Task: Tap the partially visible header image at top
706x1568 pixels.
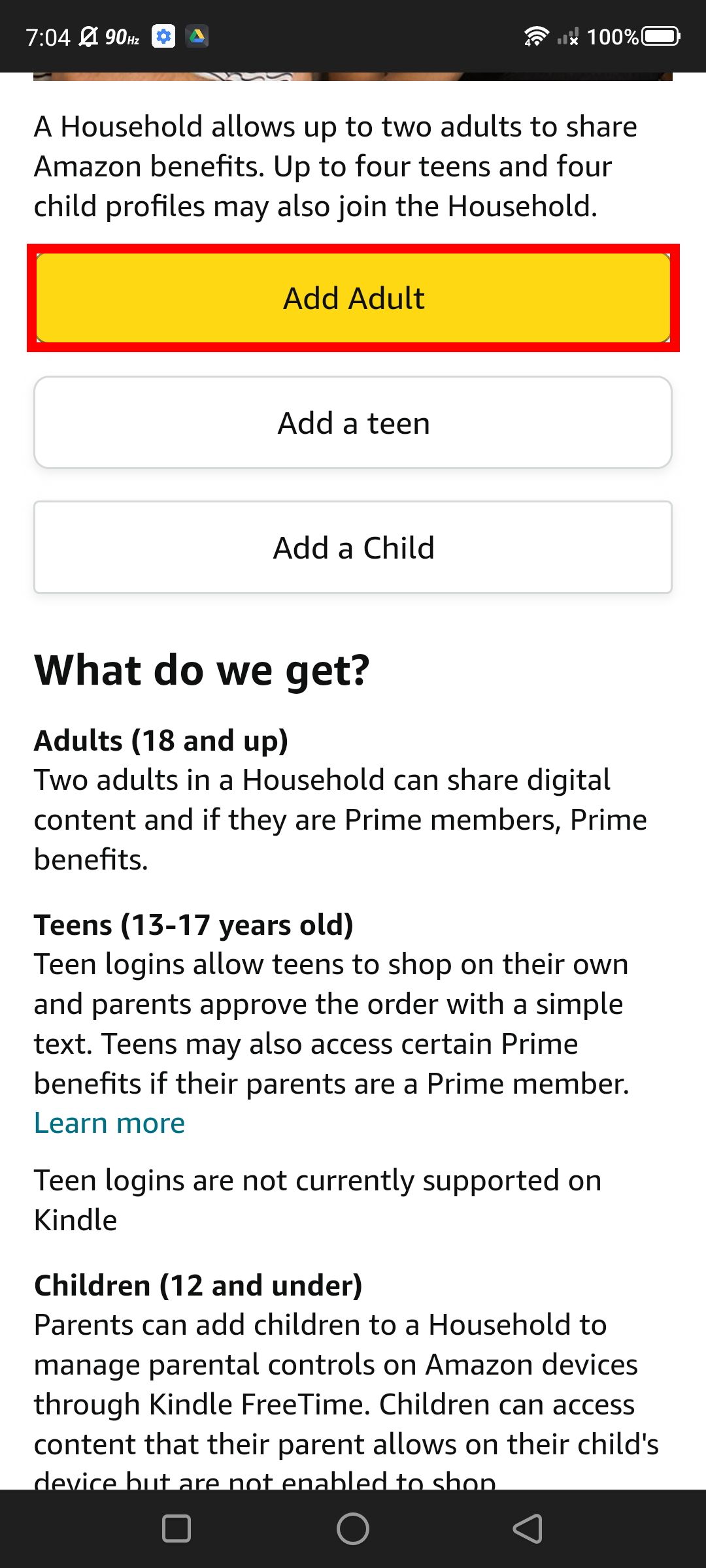Action: pos(353,75)
